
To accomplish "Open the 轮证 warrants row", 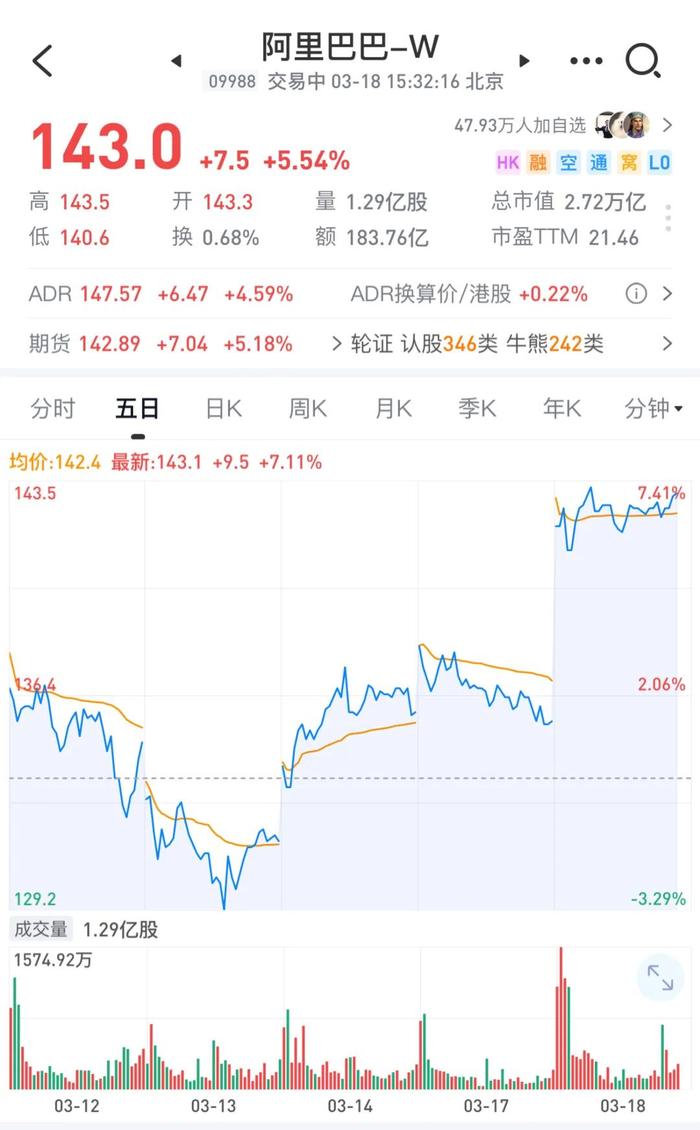I will coord(500,344).
